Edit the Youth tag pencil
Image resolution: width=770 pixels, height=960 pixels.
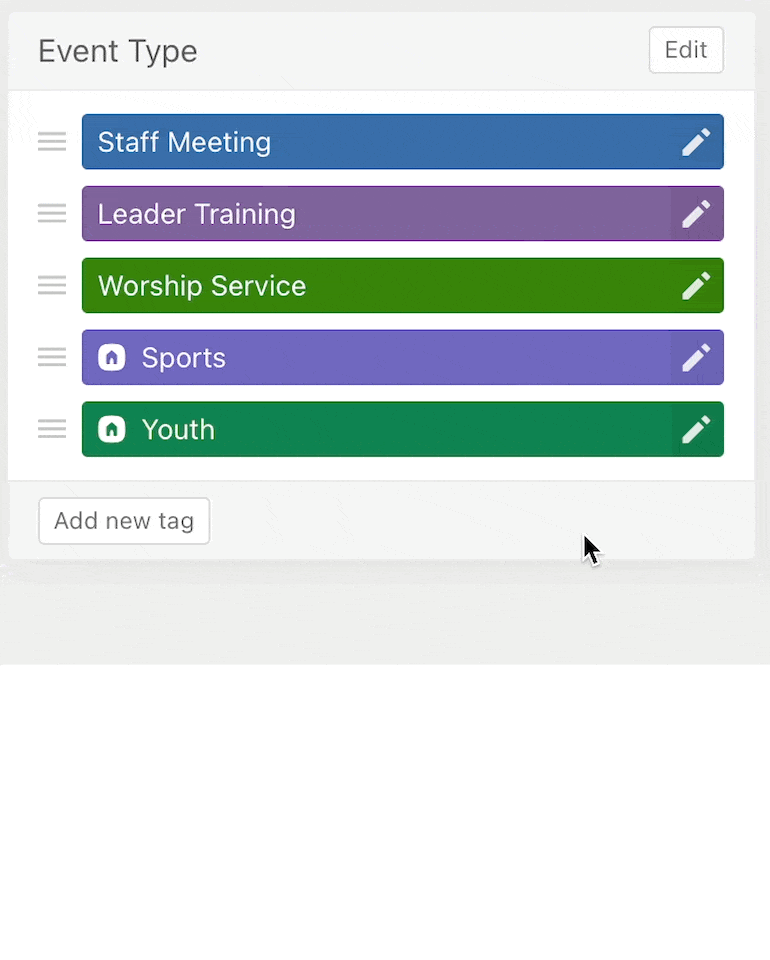696,430
